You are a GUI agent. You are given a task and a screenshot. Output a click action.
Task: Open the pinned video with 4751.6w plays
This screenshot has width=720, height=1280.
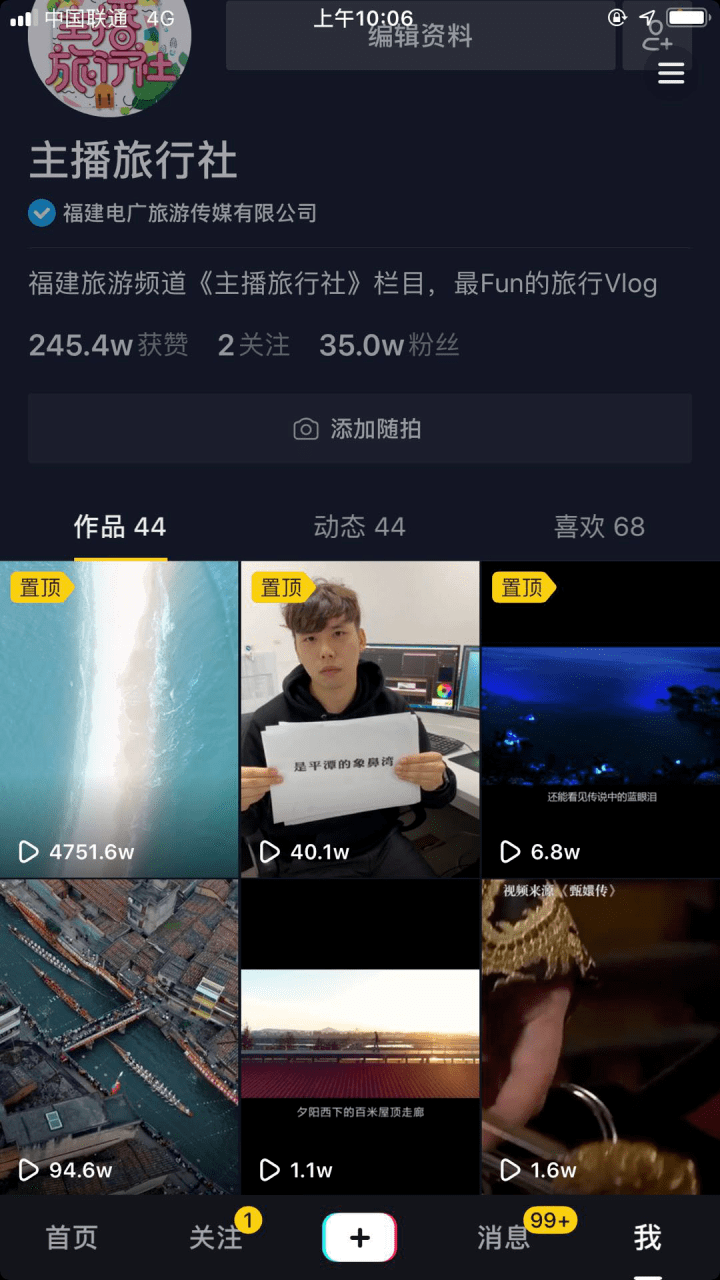click(x=119, y=719)
